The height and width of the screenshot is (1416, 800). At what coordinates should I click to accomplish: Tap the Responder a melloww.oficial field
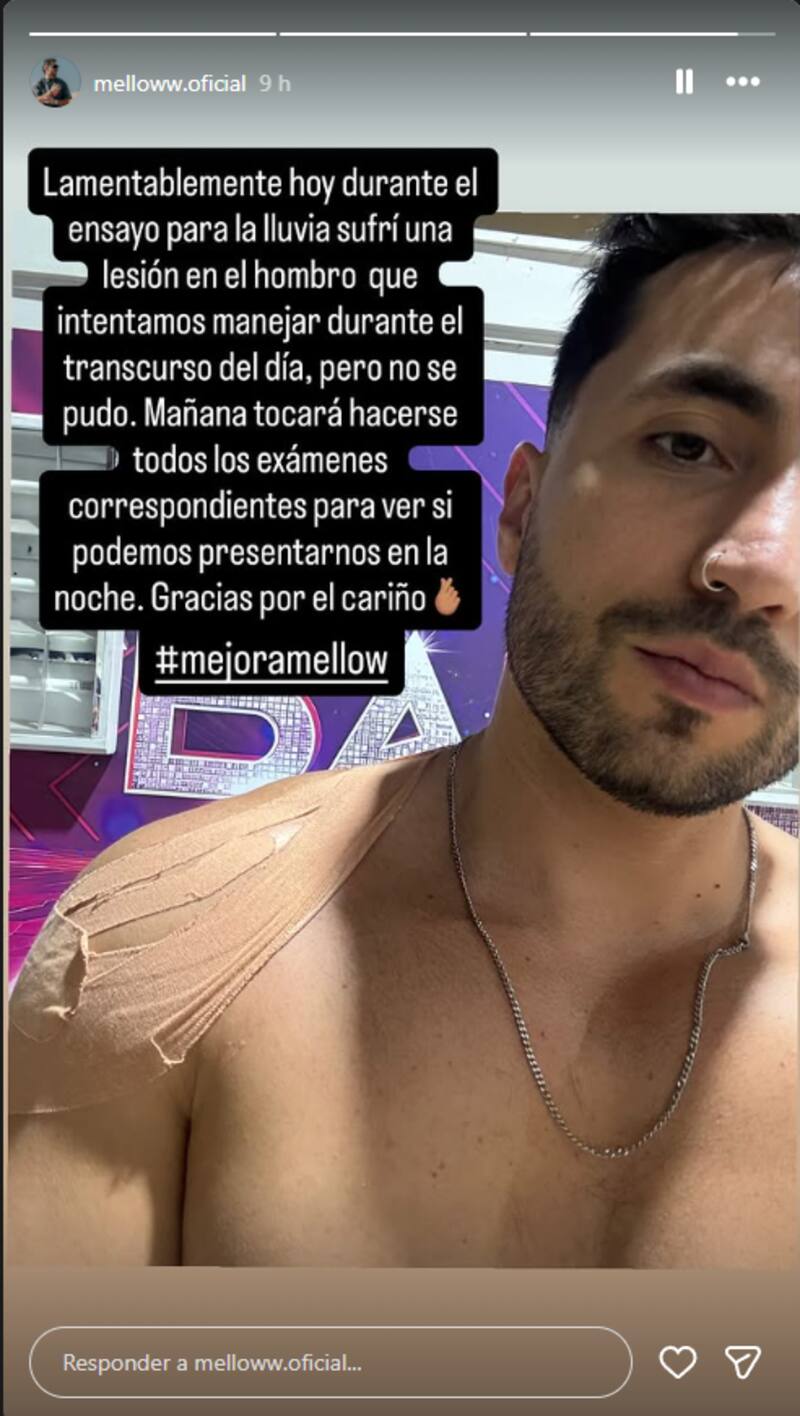(330, 1362)
